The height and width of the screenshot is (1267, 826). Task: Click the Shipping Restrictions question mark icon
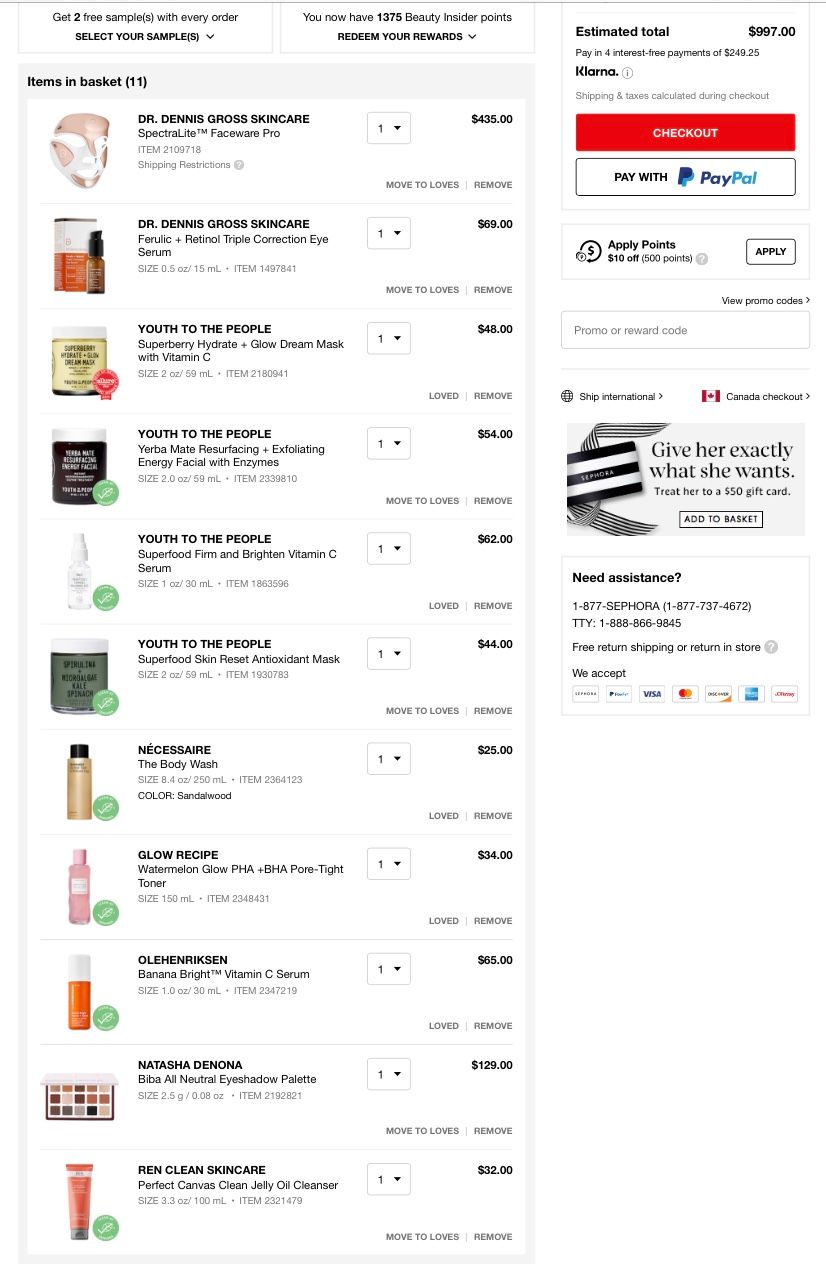[x=239, y=164]
